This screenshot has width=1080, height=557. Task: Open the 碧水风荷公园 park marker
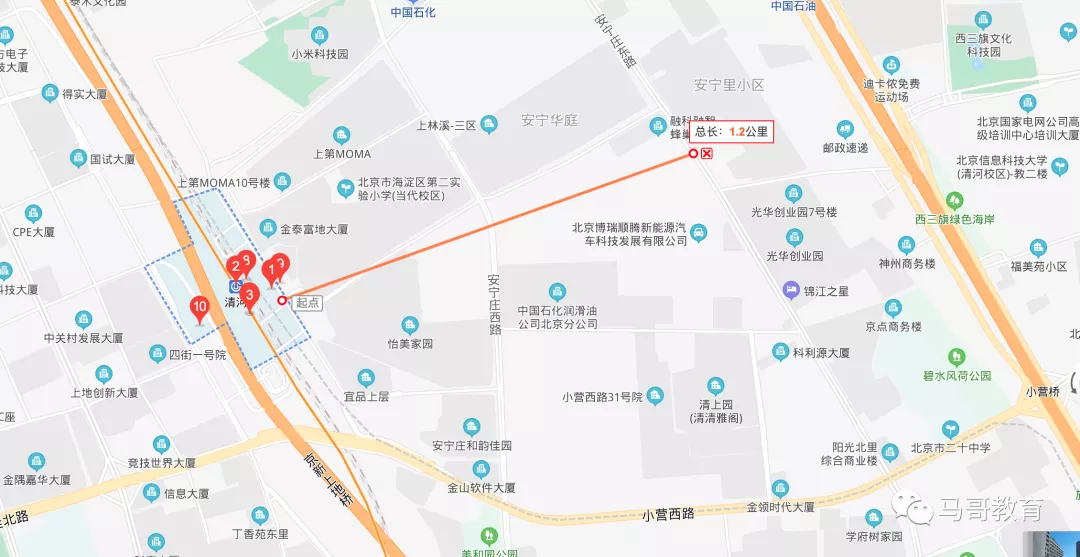pyautogui.click(x=957, y=356)
